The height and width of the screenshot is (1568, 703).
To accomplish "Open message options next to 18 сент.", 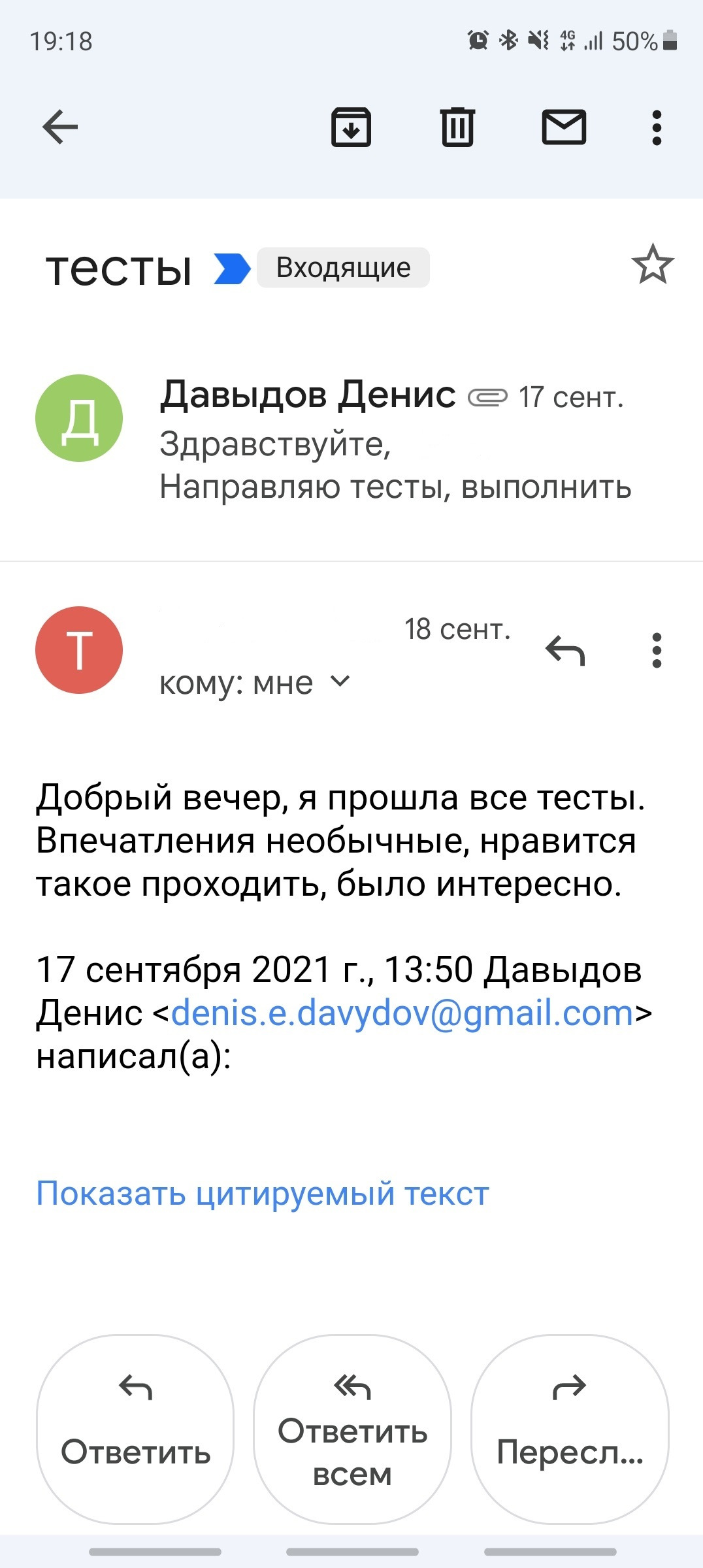I will point(657,650).
